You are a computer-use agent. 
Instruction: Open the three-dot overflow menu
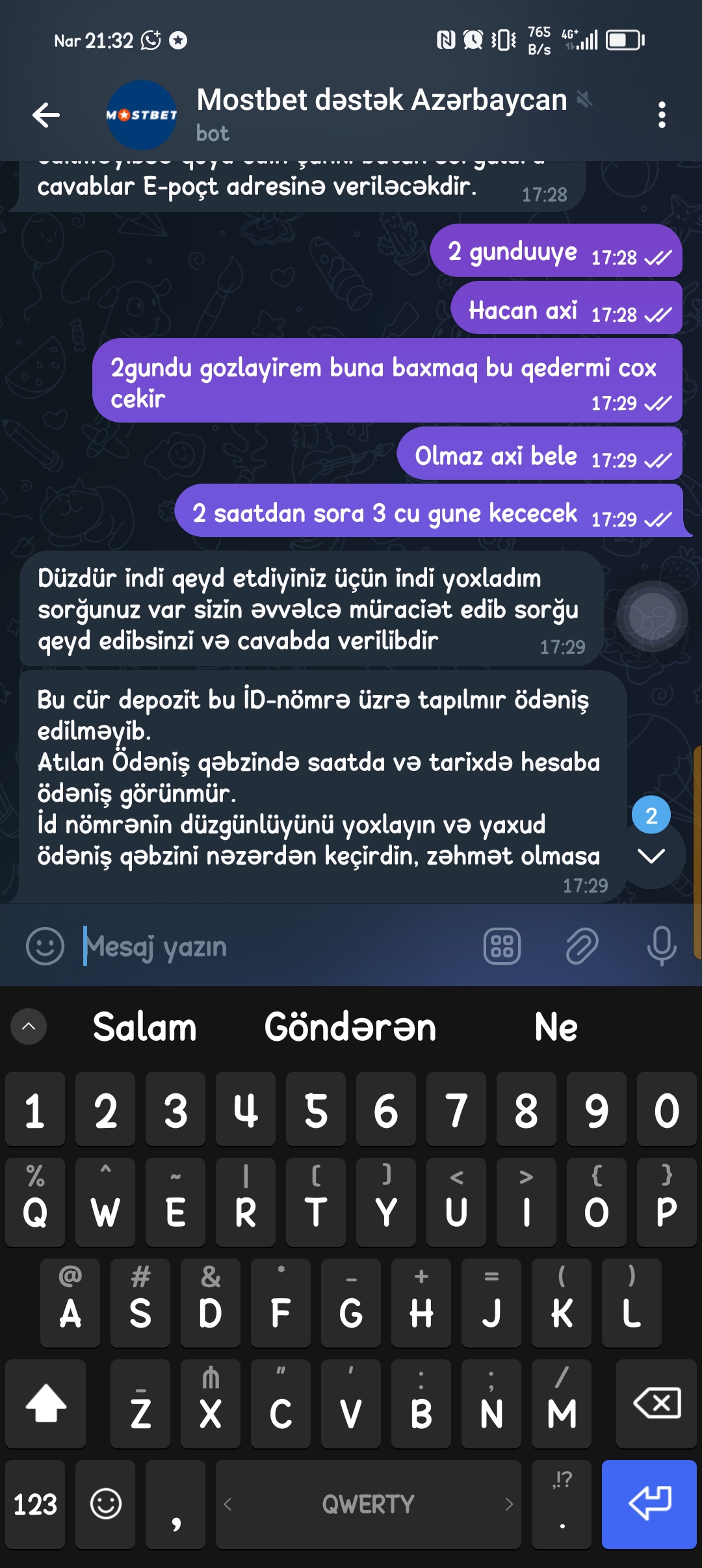[x=662, y=115]
